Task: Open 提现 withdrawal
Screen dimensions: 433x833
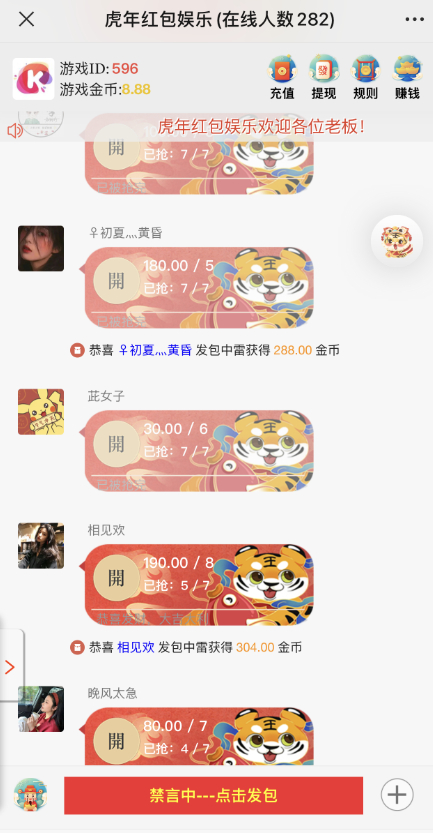Action: pos(324,78)
